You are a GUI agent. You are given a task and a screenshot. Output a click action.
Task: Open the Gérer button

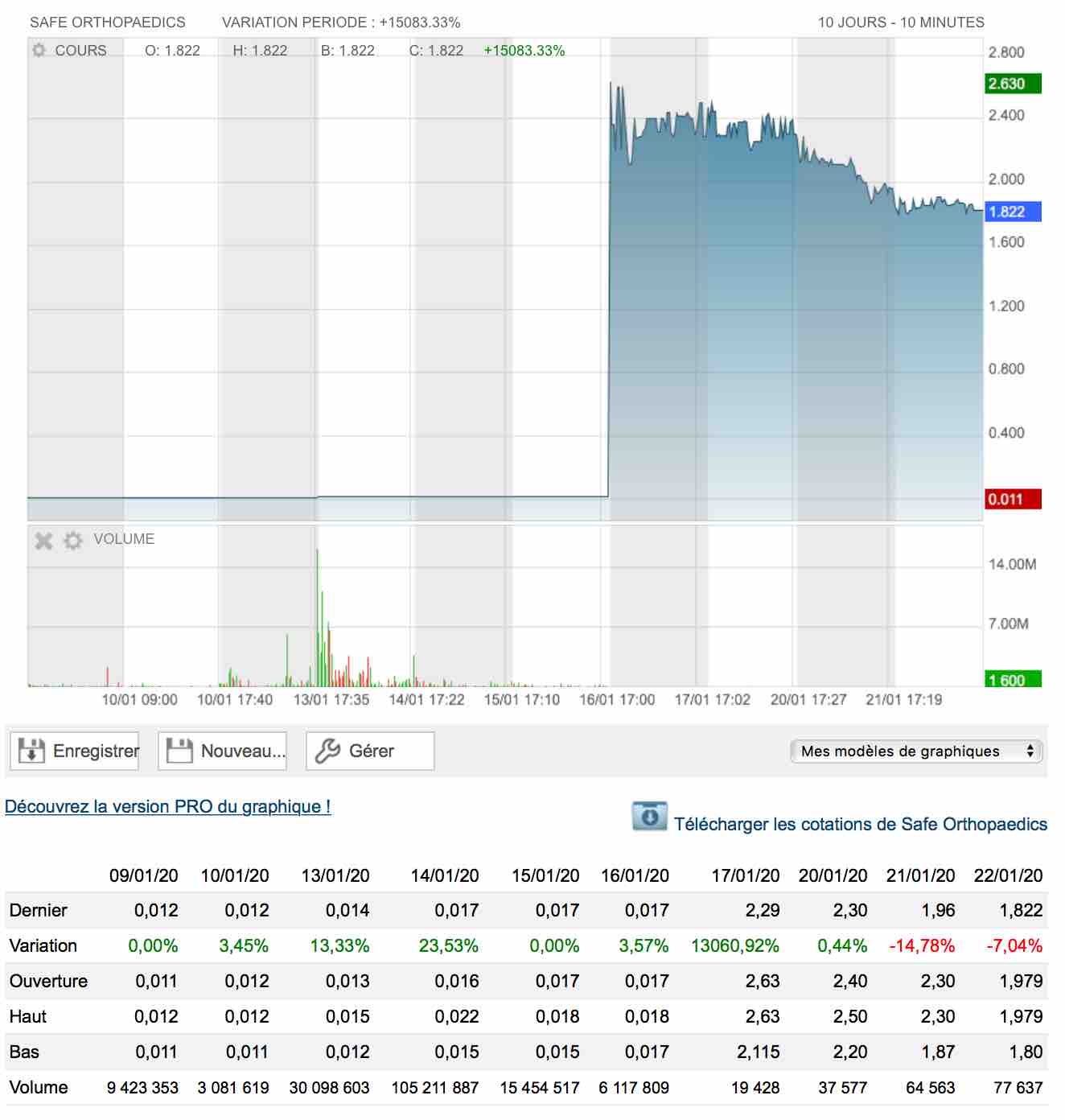click(x=370, y=751)
